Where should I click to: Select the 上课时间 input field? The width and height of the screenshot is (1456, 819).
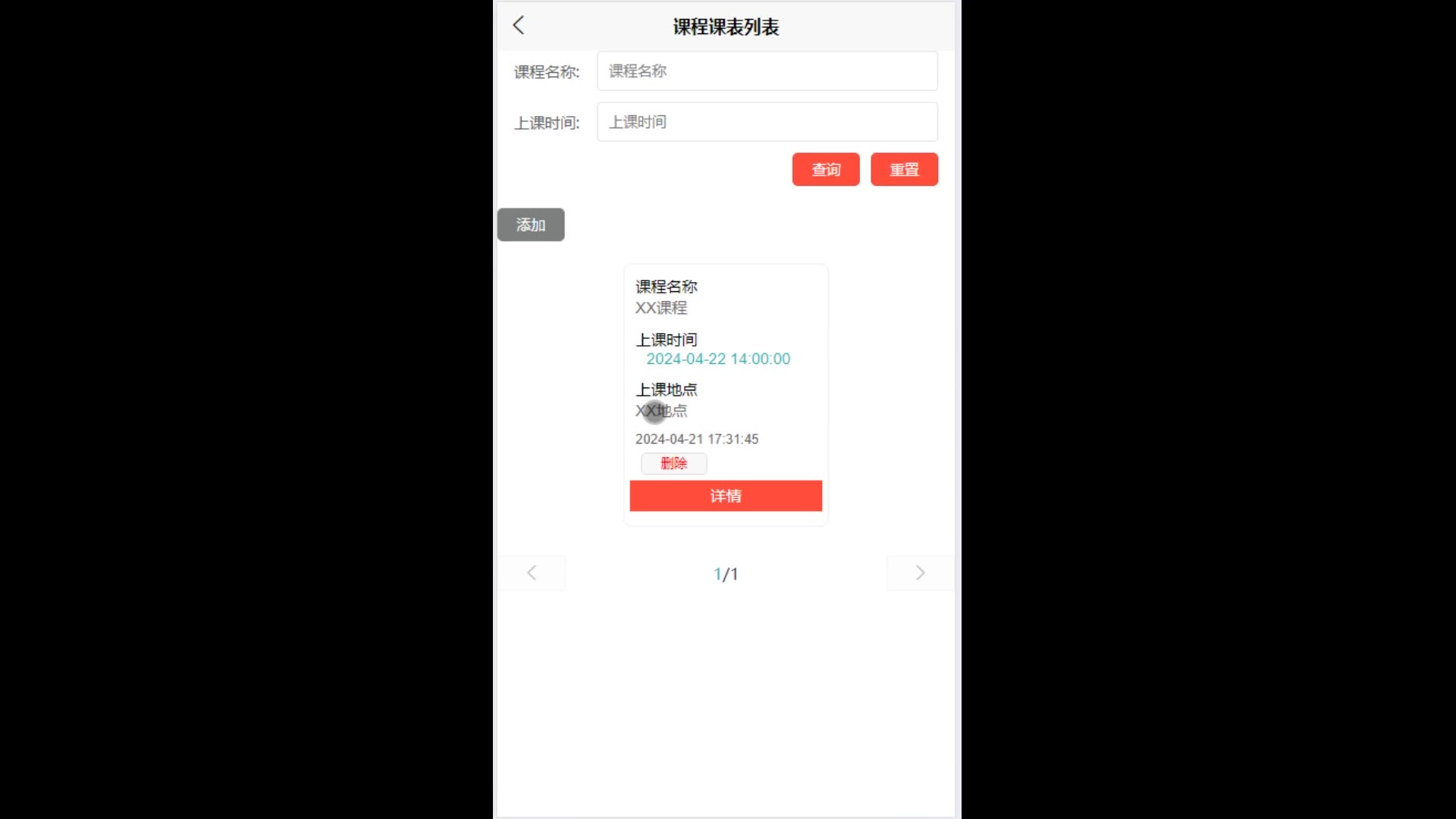pyautogui.click(x=767, y=122)
